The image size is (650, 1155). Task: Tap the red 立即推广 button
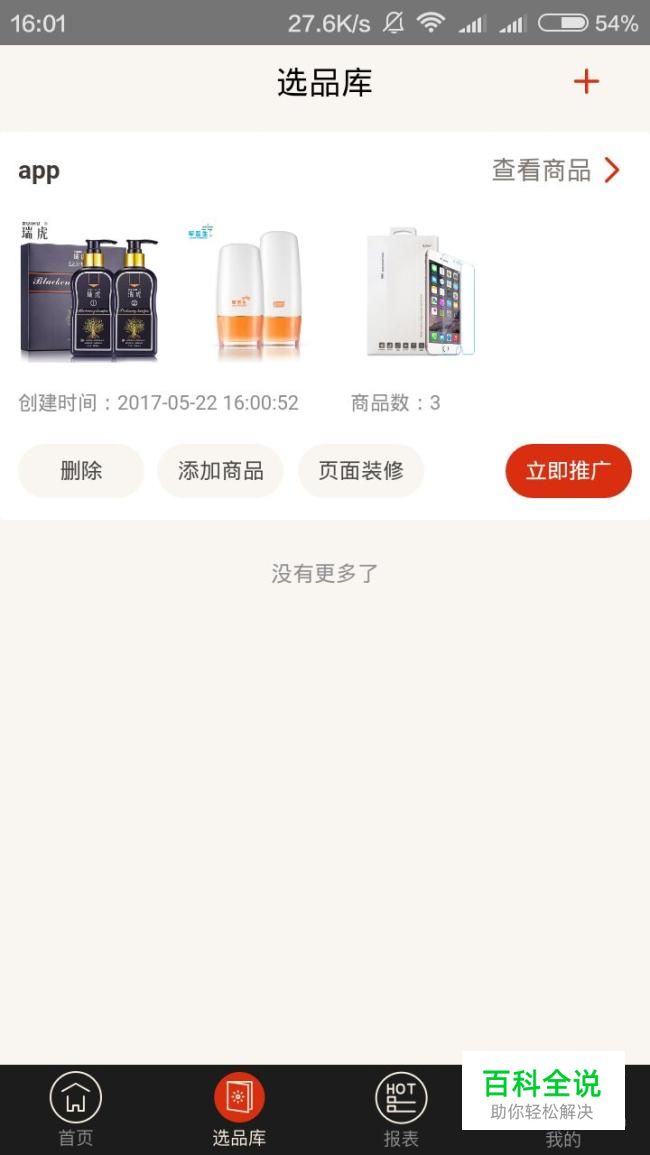click(x=568, y=471)
